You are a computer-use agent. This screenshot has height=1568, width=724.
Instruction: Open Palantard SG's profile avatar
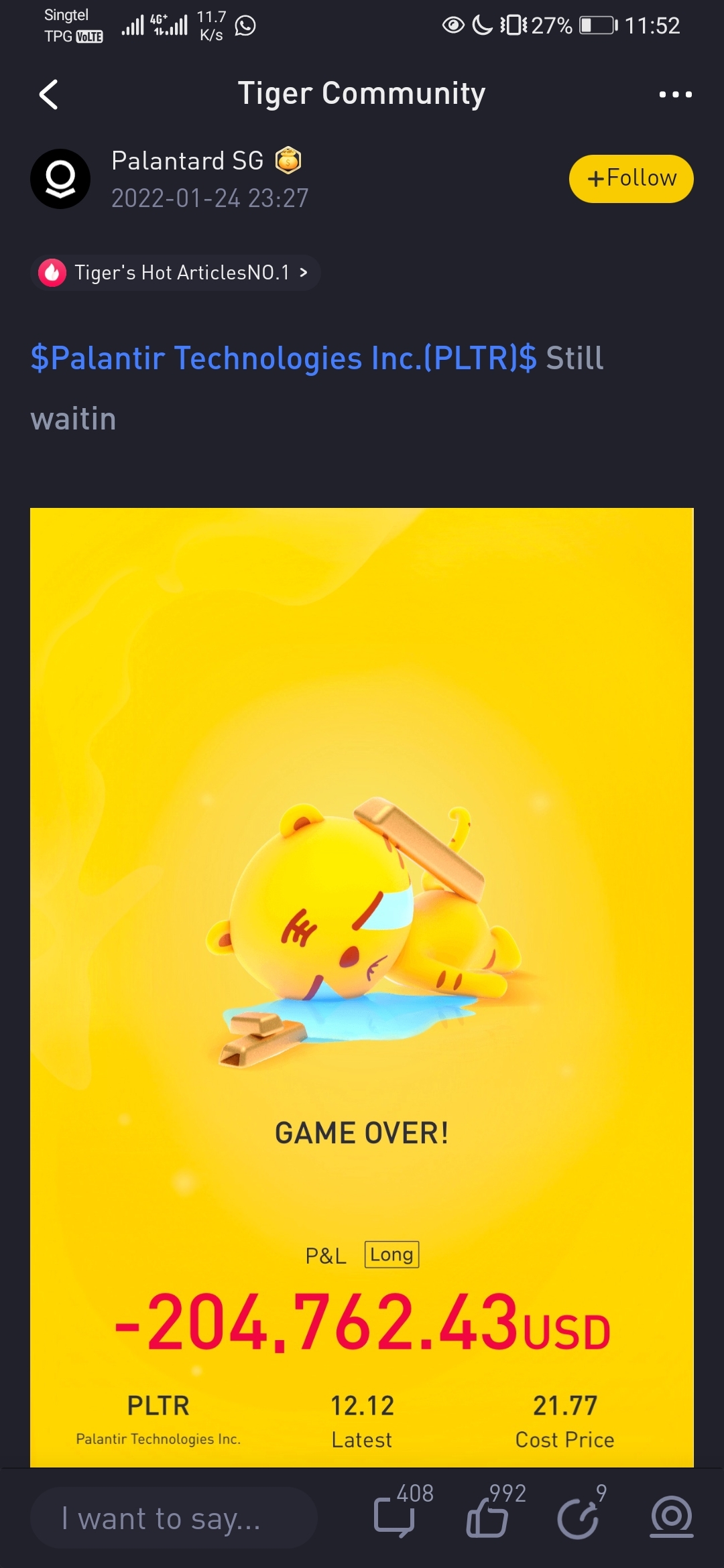coord(60,179)
